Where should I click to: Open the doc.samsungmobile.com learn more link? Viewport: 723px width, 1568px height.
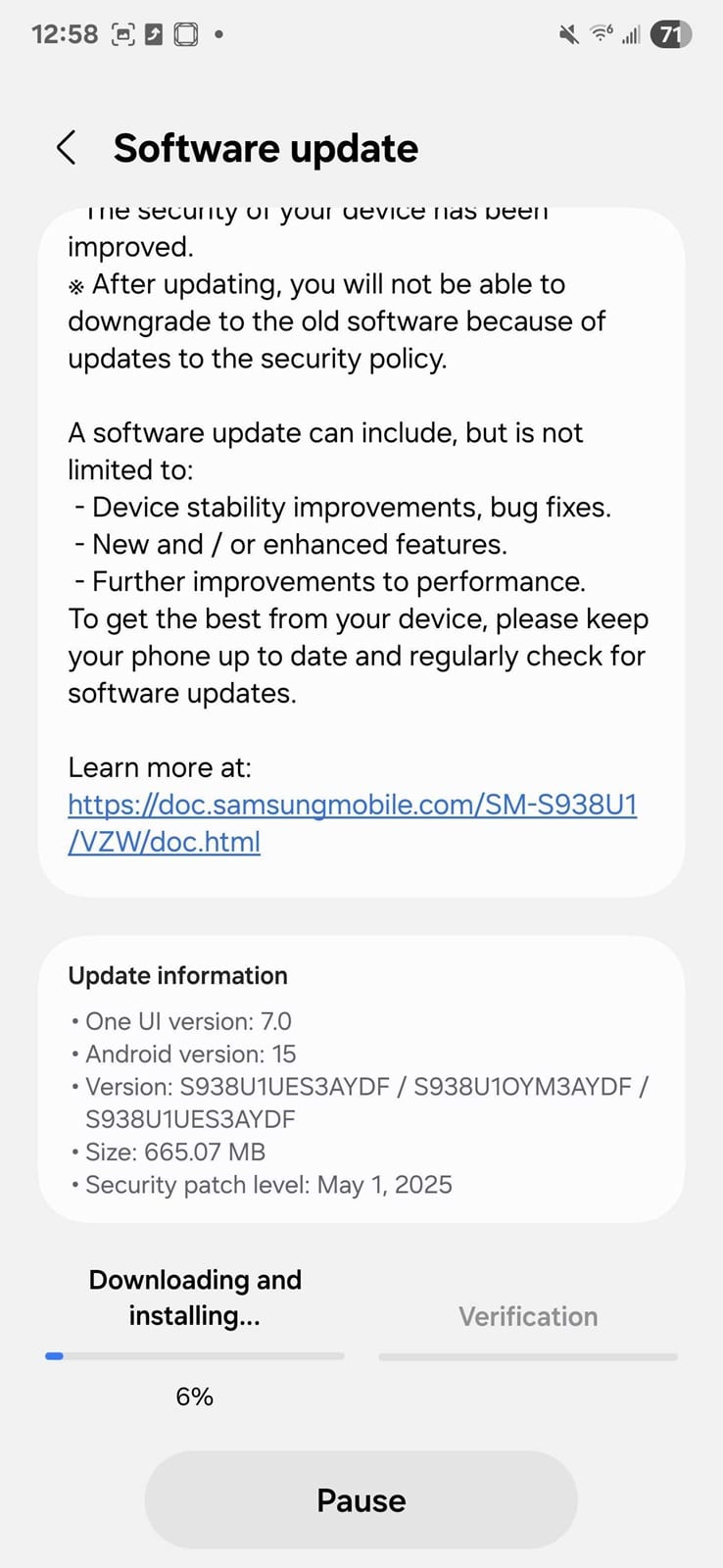(x=352, y=822)
